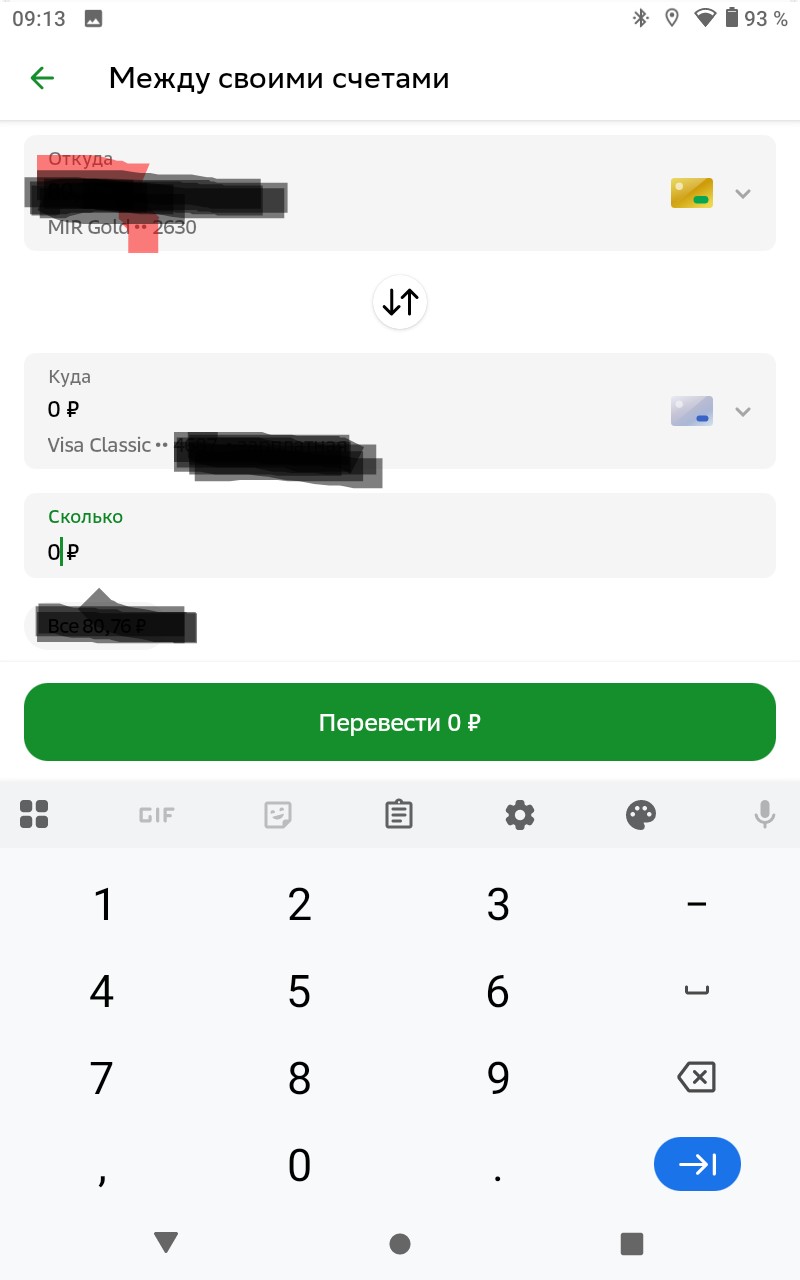Go back with the green arrow
This screenshot has height=1280, width=800.
[x=42, y=78]
